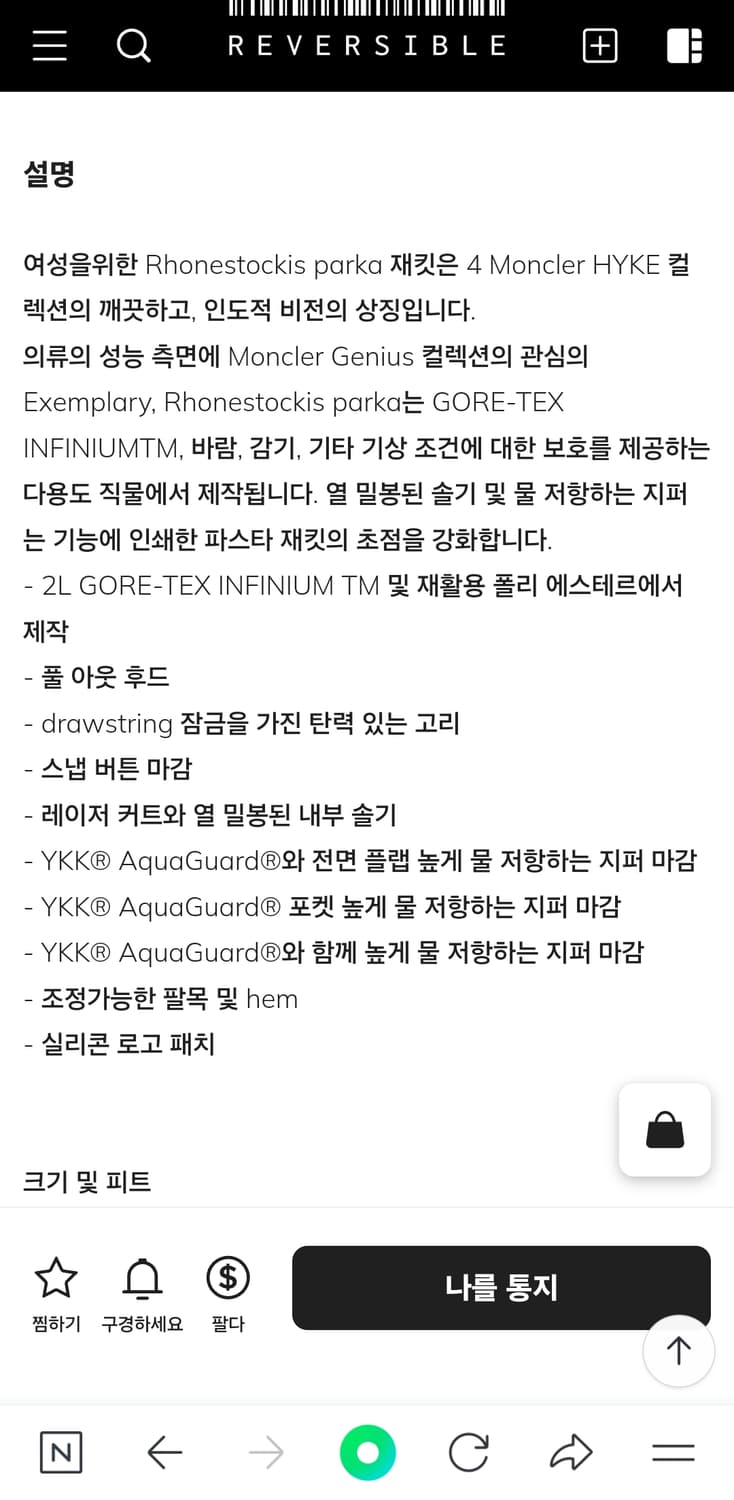Tap the search magnifier icon
This screenshot has height=1500, width=734.
click(133, 45)
